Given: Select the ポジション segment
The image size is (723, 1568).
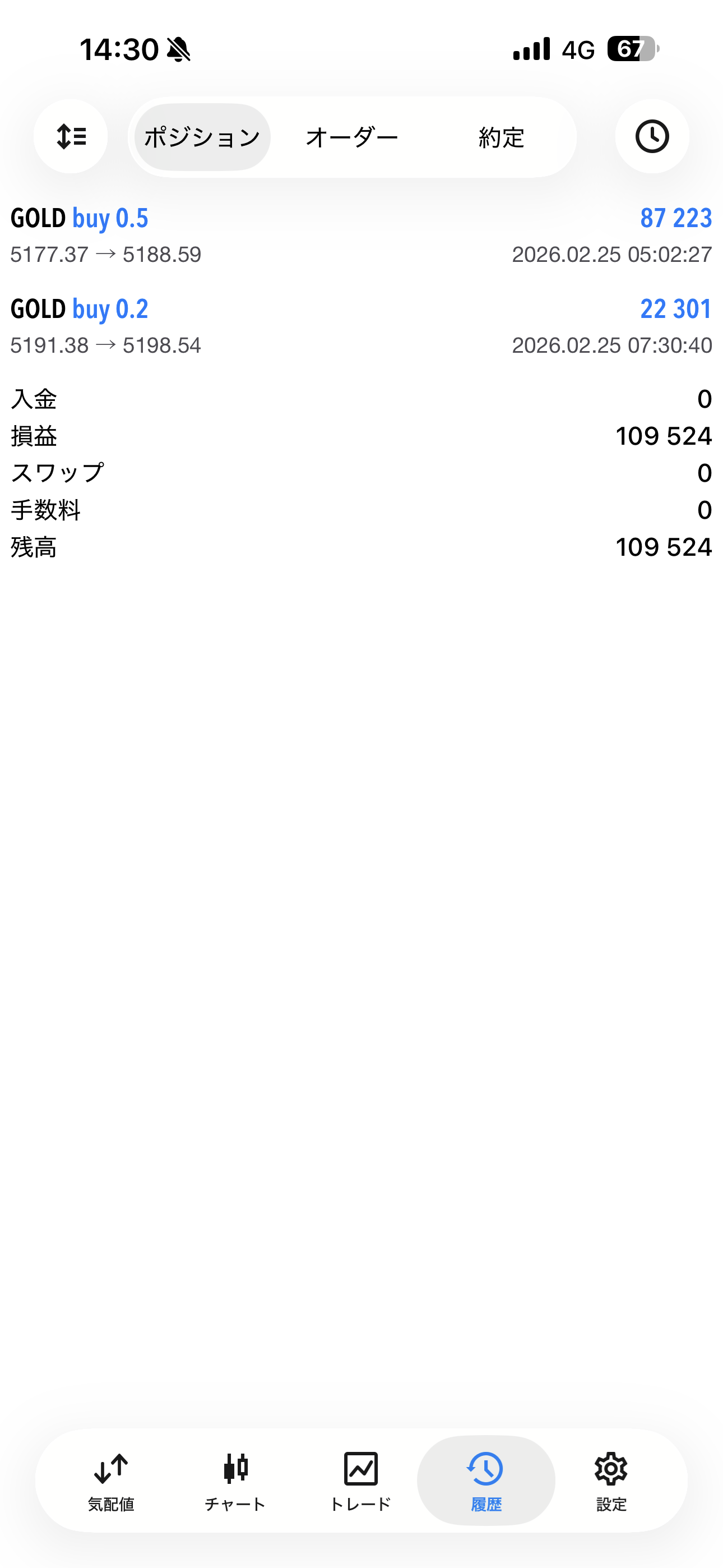Looking at the screenshot, I should [202, 137].
